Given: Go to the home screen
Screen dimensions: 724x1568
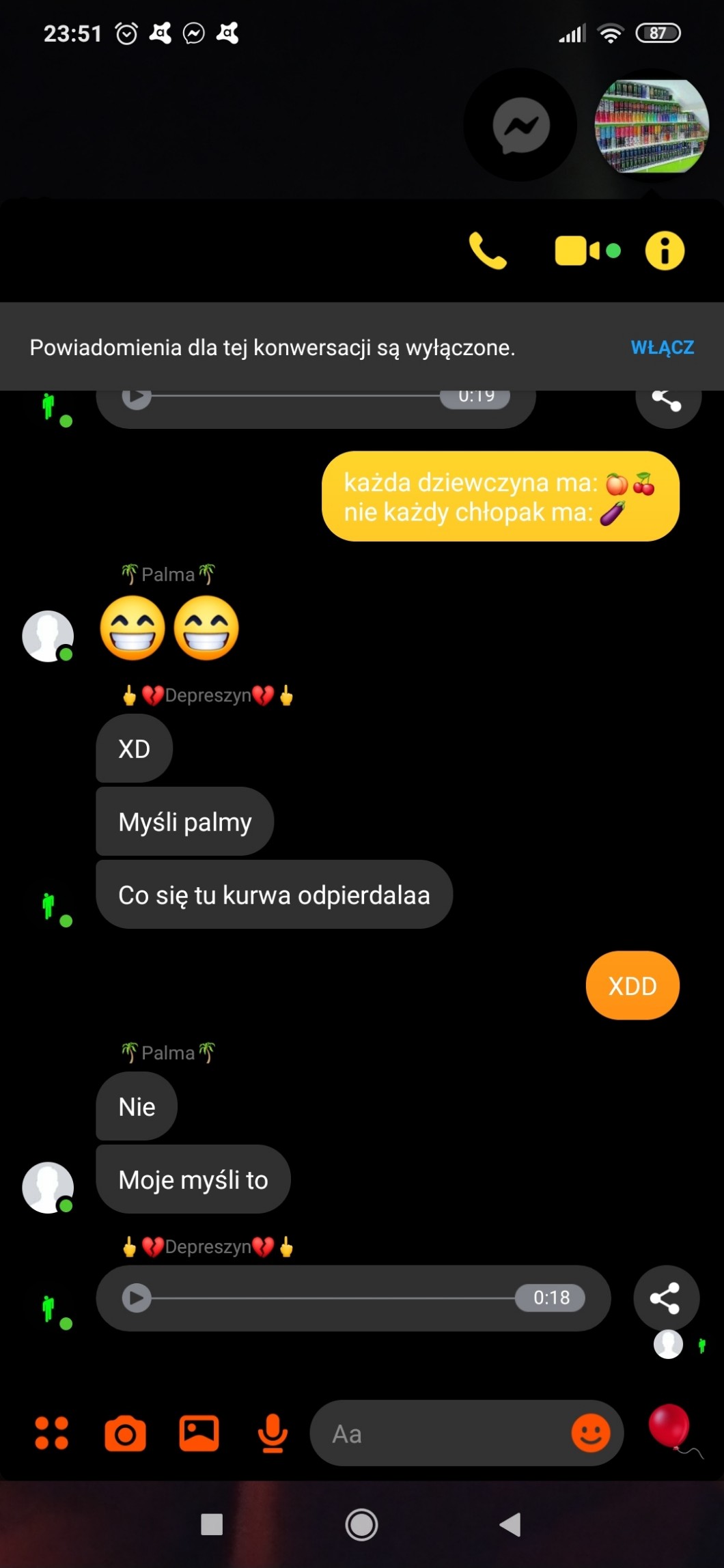Looking at the screenshot, I should click(361, 1524).
